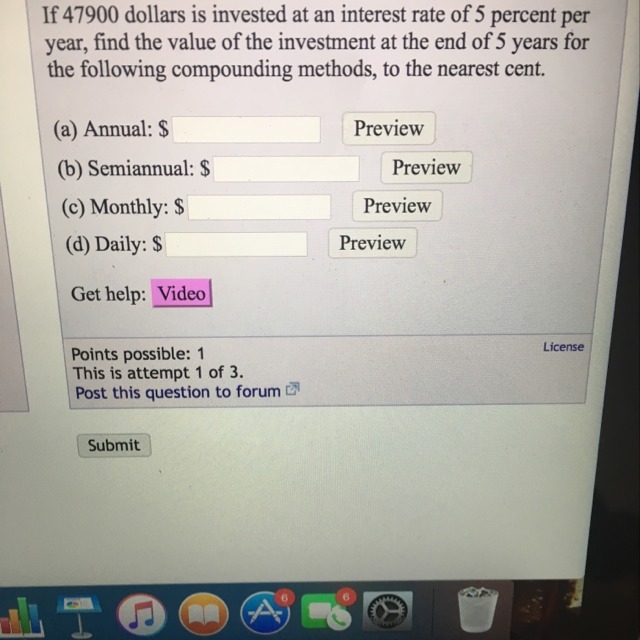Screen dimensions: 640x640
Task: Focus the Monthly answer field
Action: (259, 207)
